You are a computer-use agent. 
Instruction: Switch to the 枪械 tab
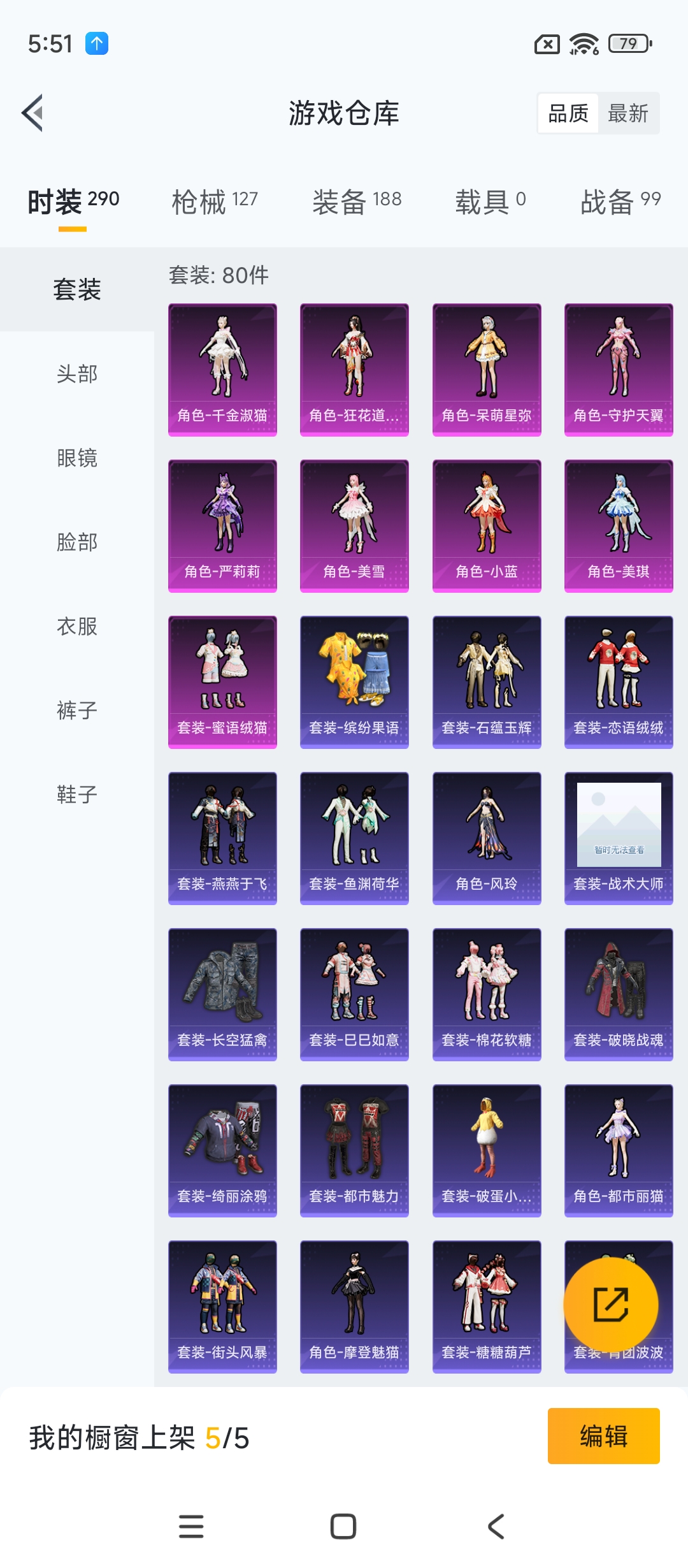[215, 201]
